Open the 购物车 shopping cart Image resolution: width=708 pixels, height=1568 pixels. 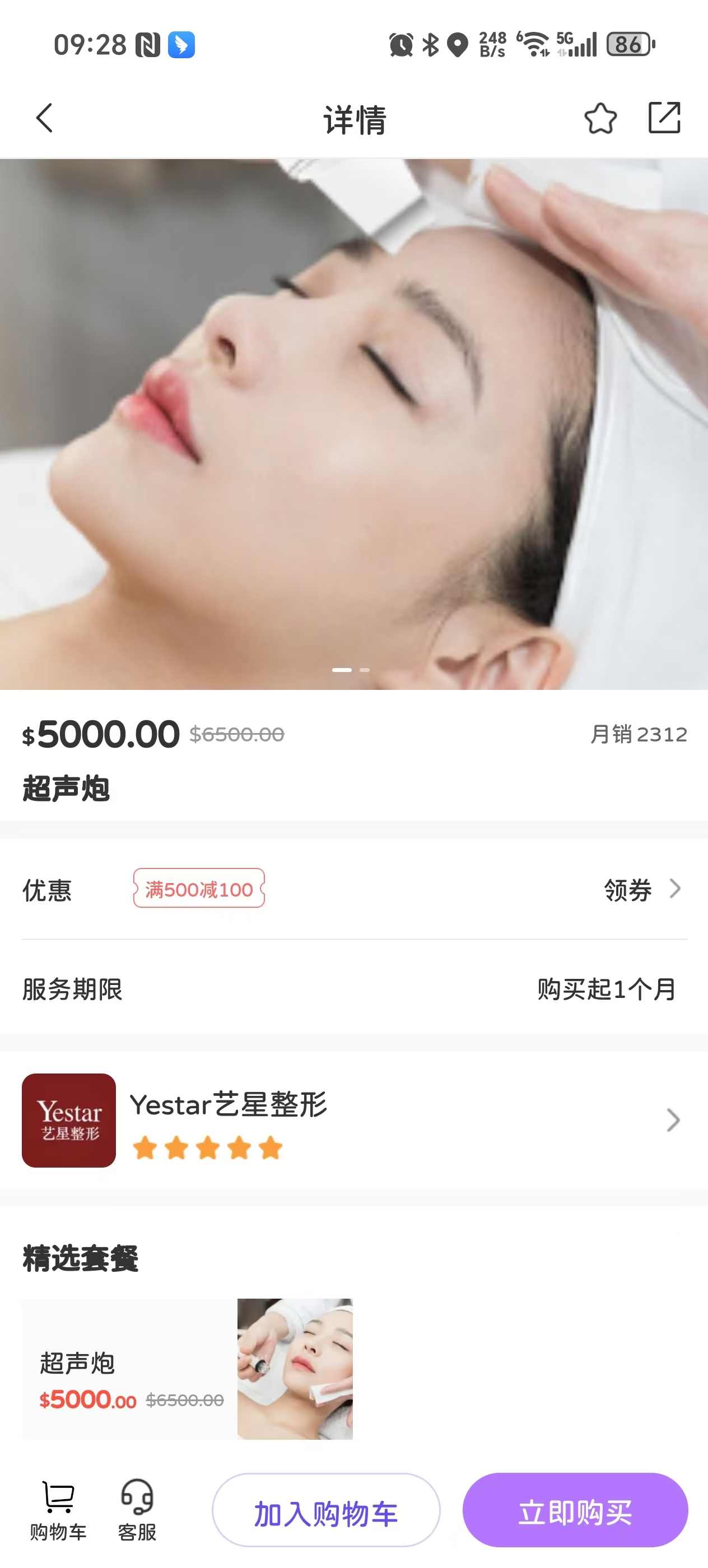[x=58, y=1511]
